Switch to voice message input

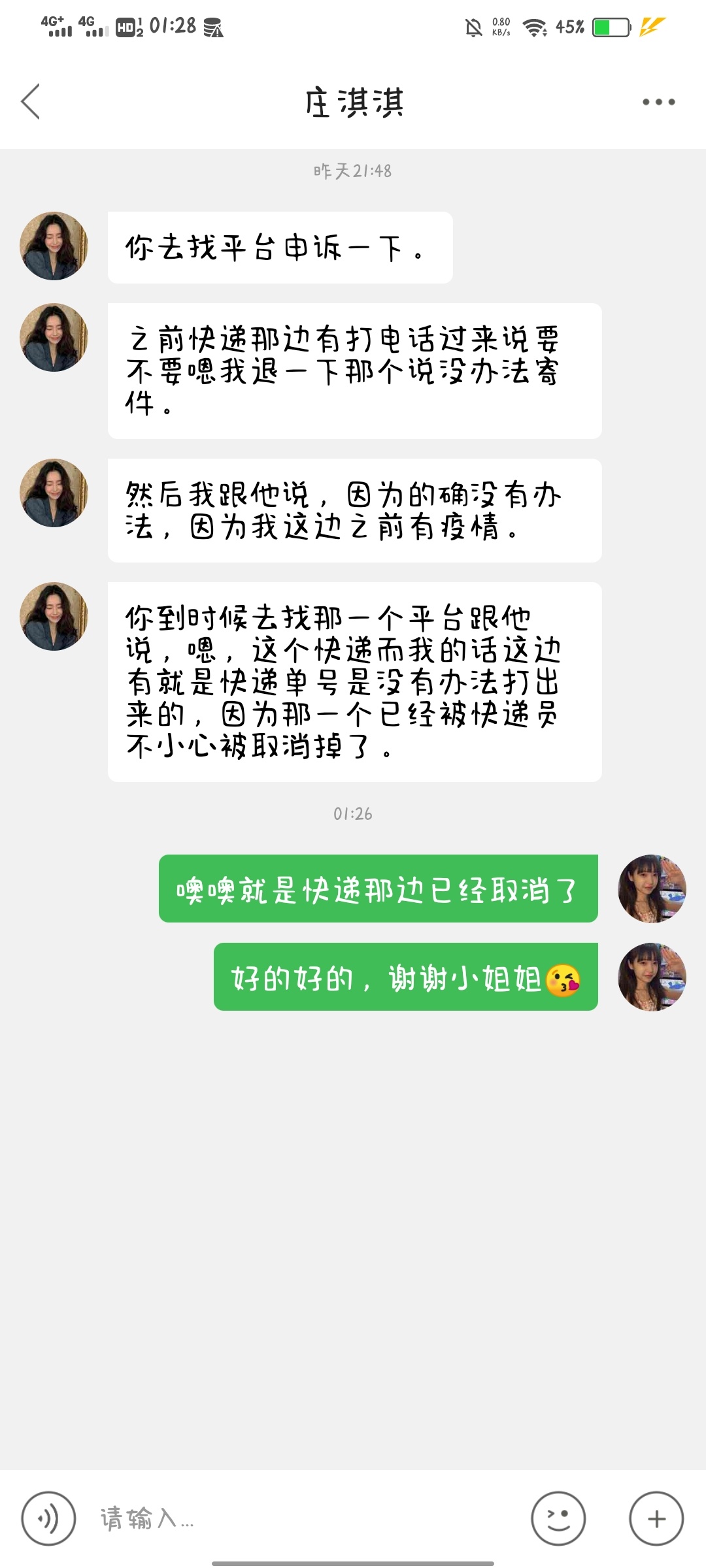click(48, 1518)
